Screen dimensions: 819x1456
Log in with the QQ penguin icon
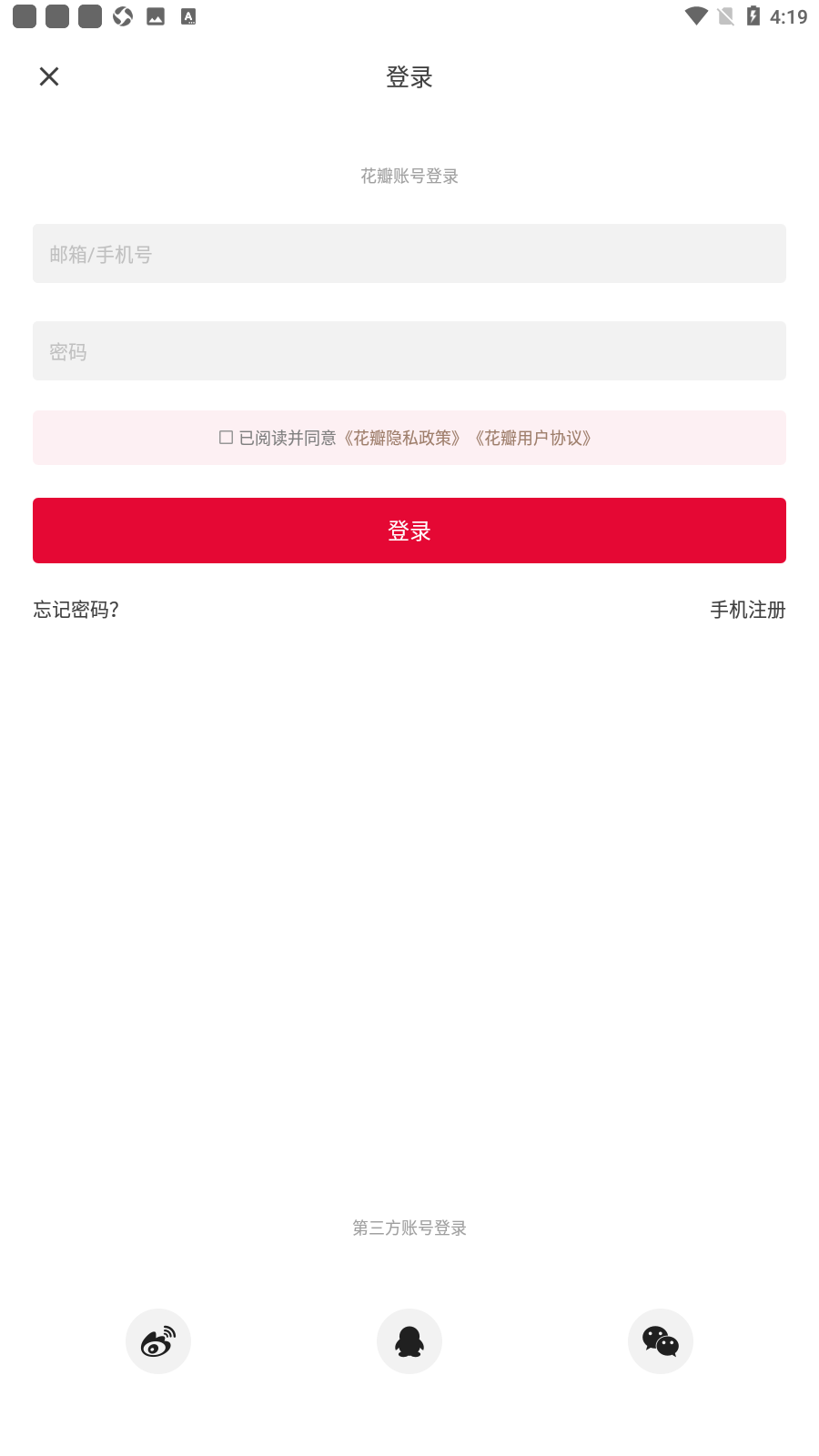click(409, 1340)
